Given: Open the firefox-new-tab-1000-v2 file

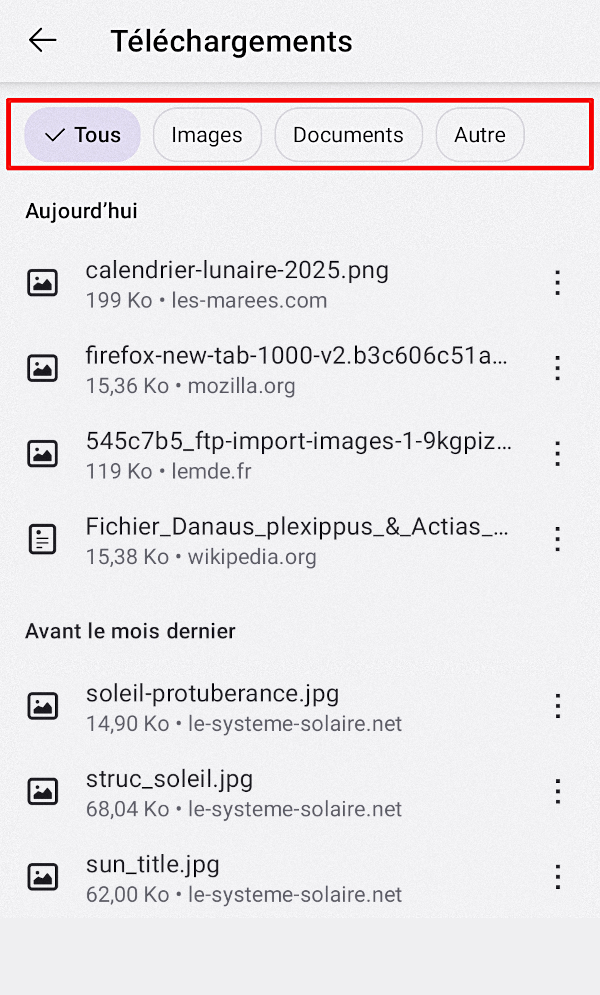Looking at the screenshot, I should [297, 369].
